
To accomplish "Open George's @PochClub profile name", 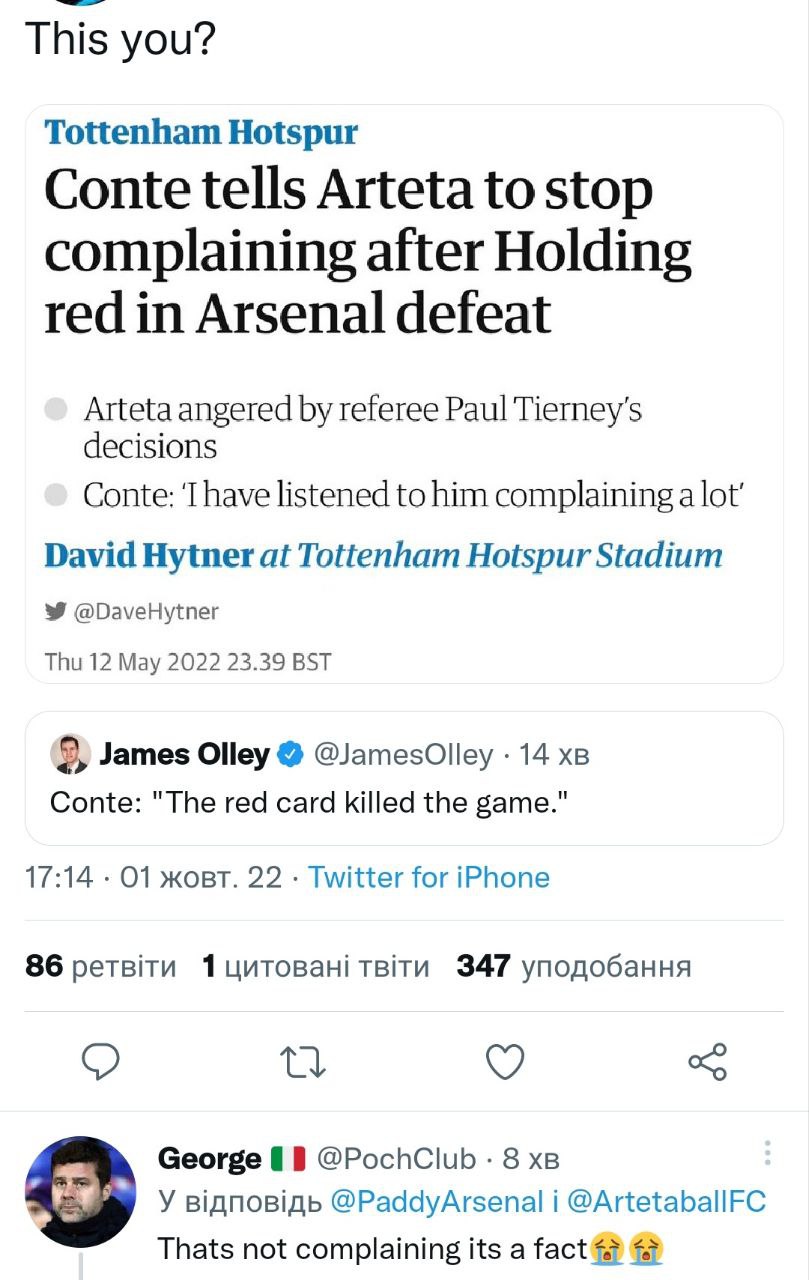I will point(396,1158).
